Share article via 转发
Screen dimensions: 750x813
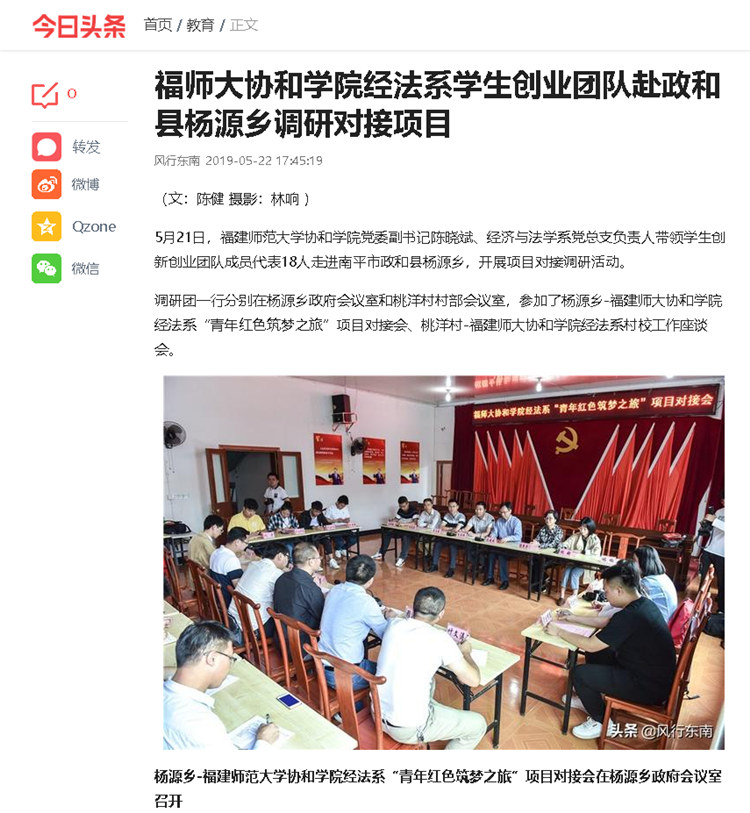click(47, 147)
